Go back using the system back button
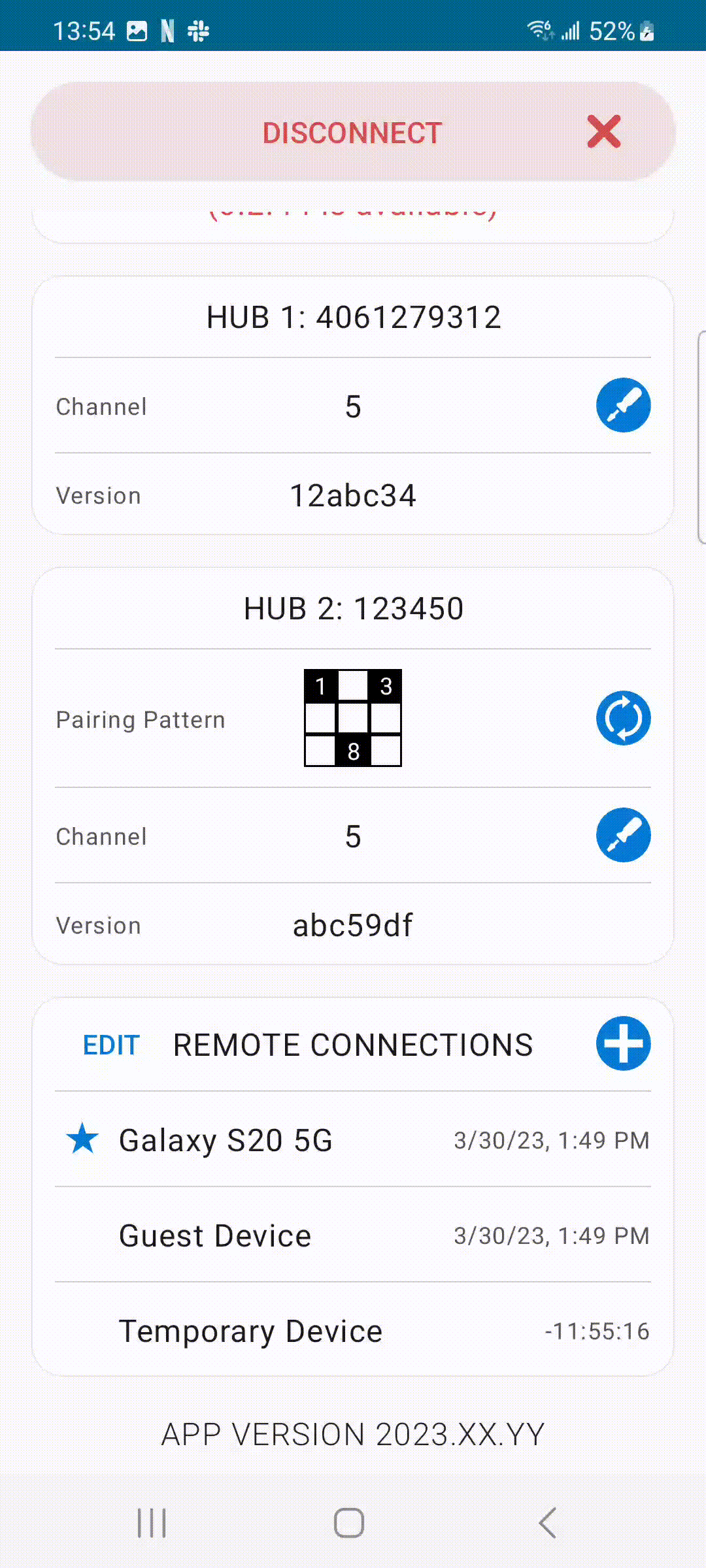 click(548, 1523)
